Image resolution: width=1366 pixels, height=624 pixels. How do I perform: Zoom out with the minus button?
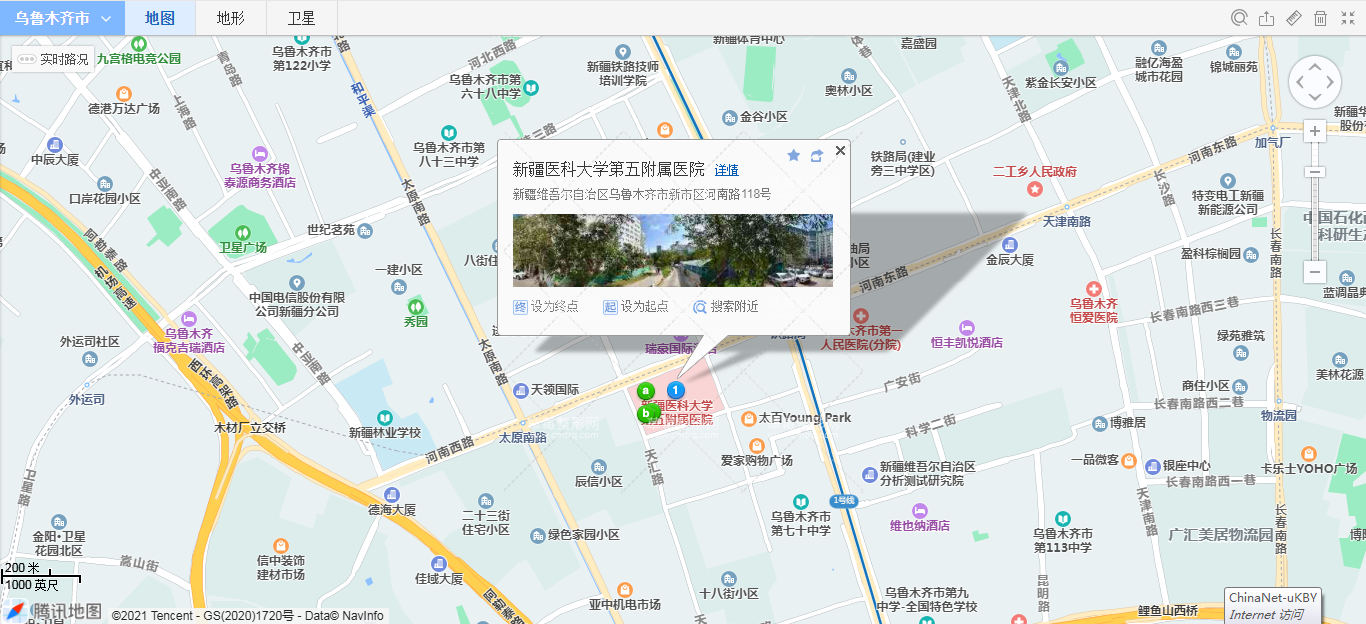1316,272
